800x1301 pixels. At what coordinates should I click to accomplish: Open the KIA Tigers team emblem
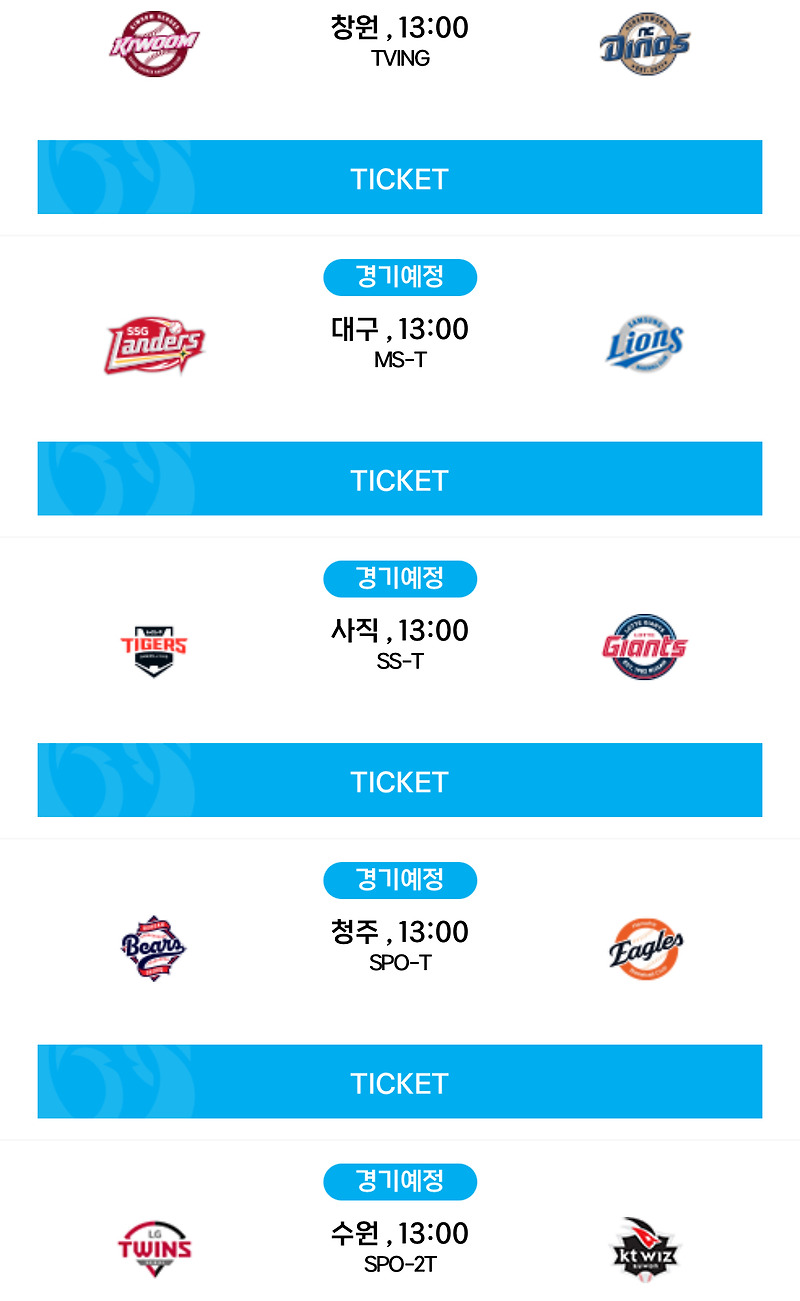tap(153, 646)
